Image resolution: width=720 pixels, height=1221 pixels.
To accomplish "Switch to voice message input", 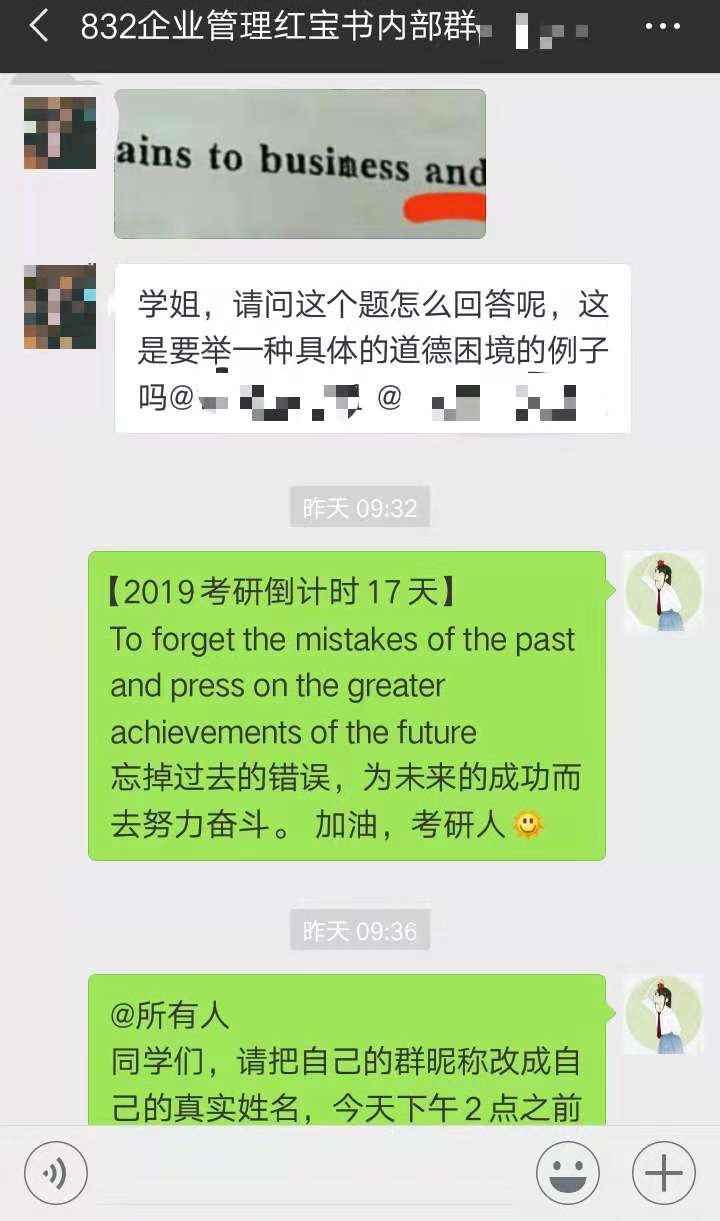I will [x=56, y=1172].
